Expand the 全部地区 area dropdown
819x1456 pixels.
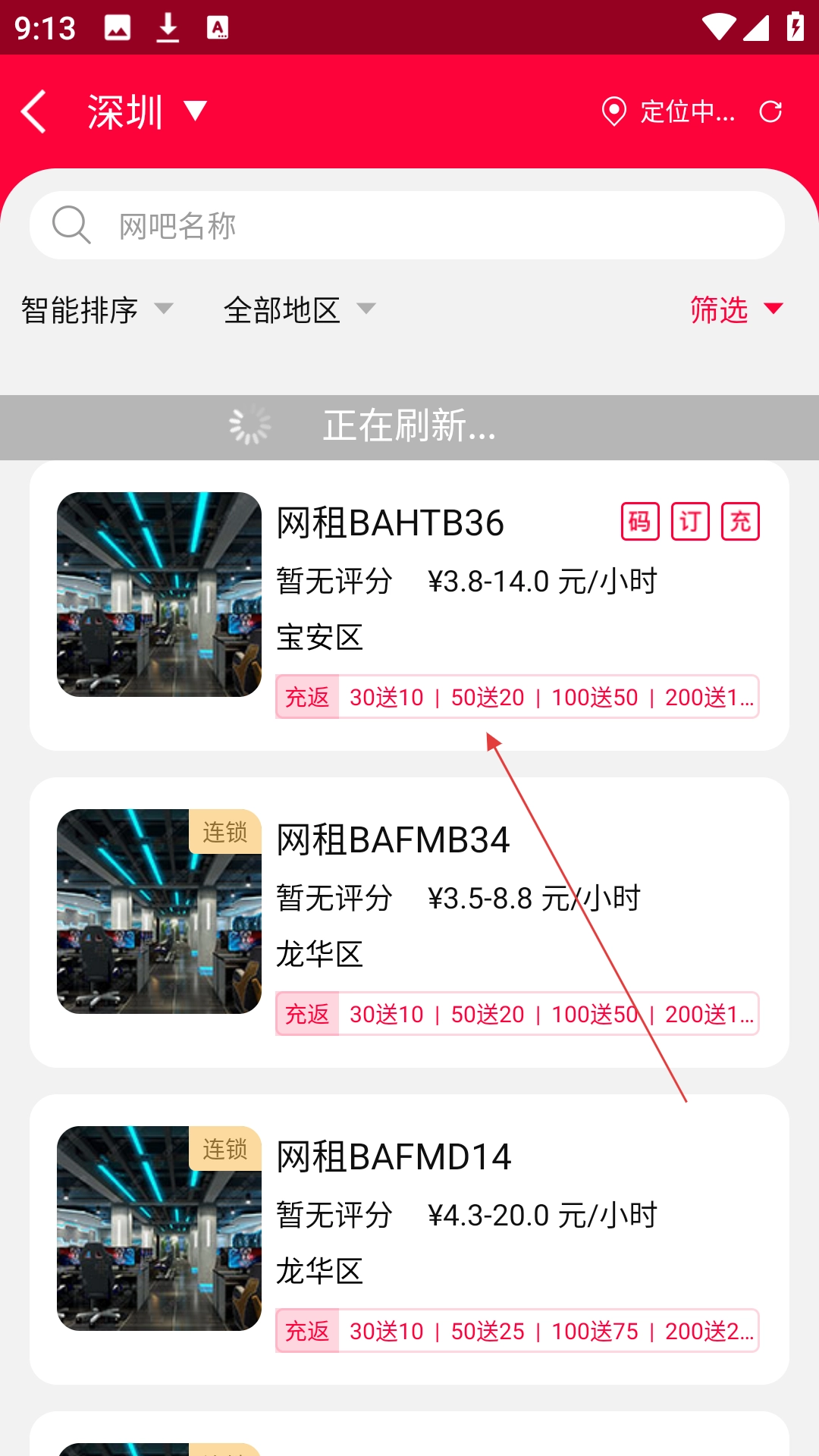[300, 309]
